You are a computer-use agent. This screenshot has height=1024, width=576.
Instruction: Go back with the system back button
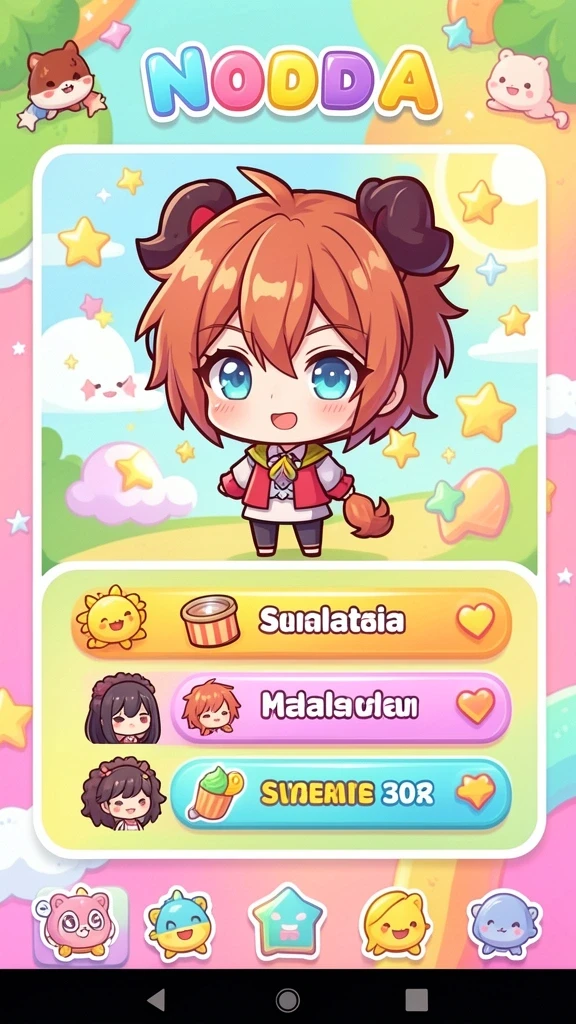pyautogui.click(x=156, y=999)
